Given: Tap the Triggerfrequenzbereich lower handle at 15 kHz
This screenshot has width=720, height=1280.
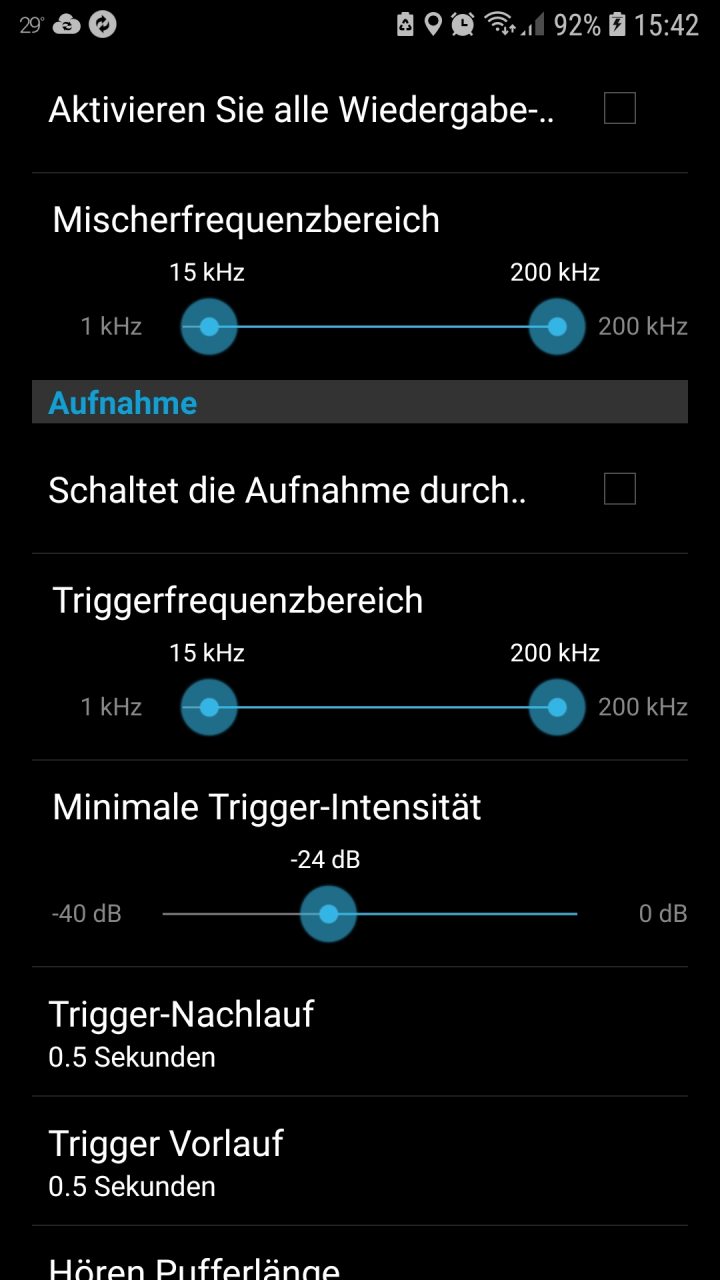Looking at the screenshot, I should [x=209, y=707].
